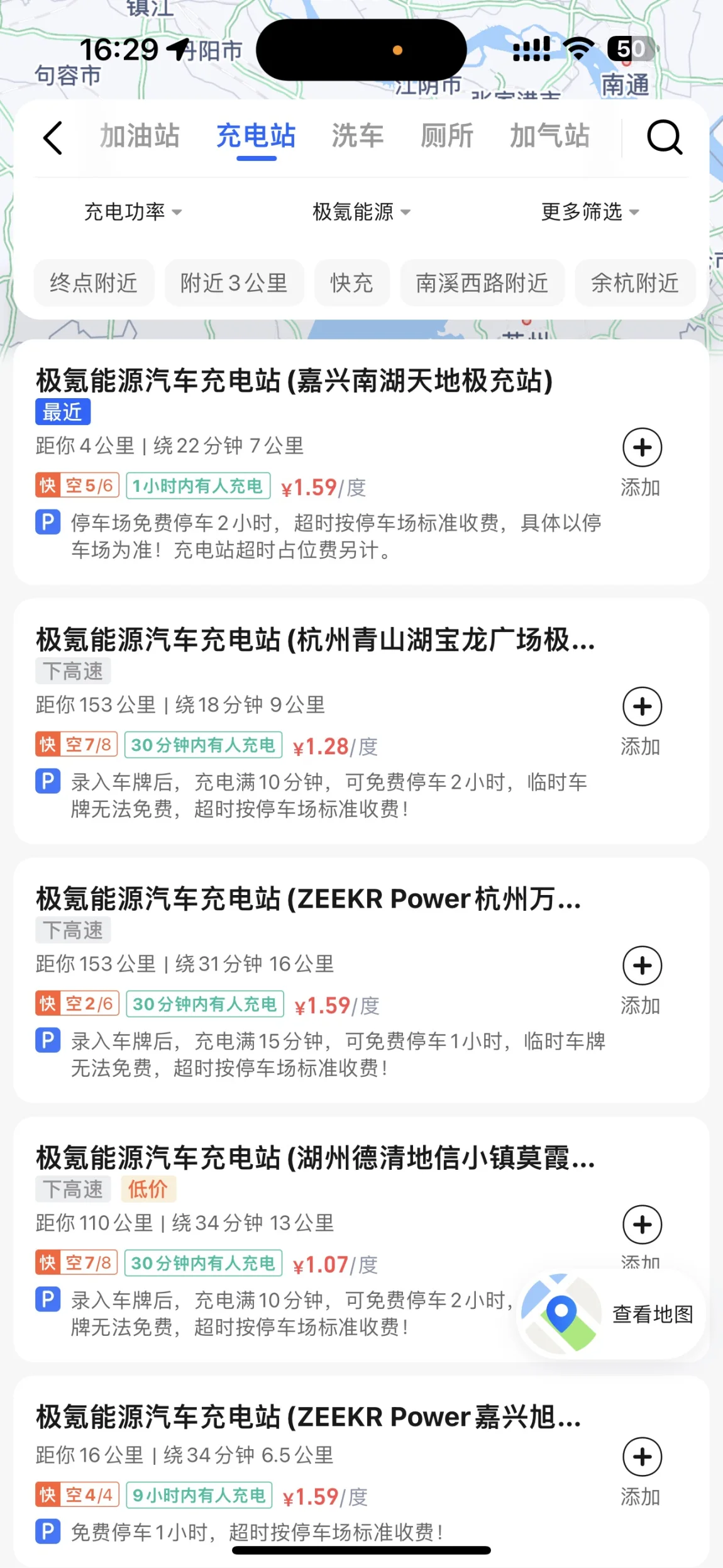Switch to the 洗车 tab

357,136
